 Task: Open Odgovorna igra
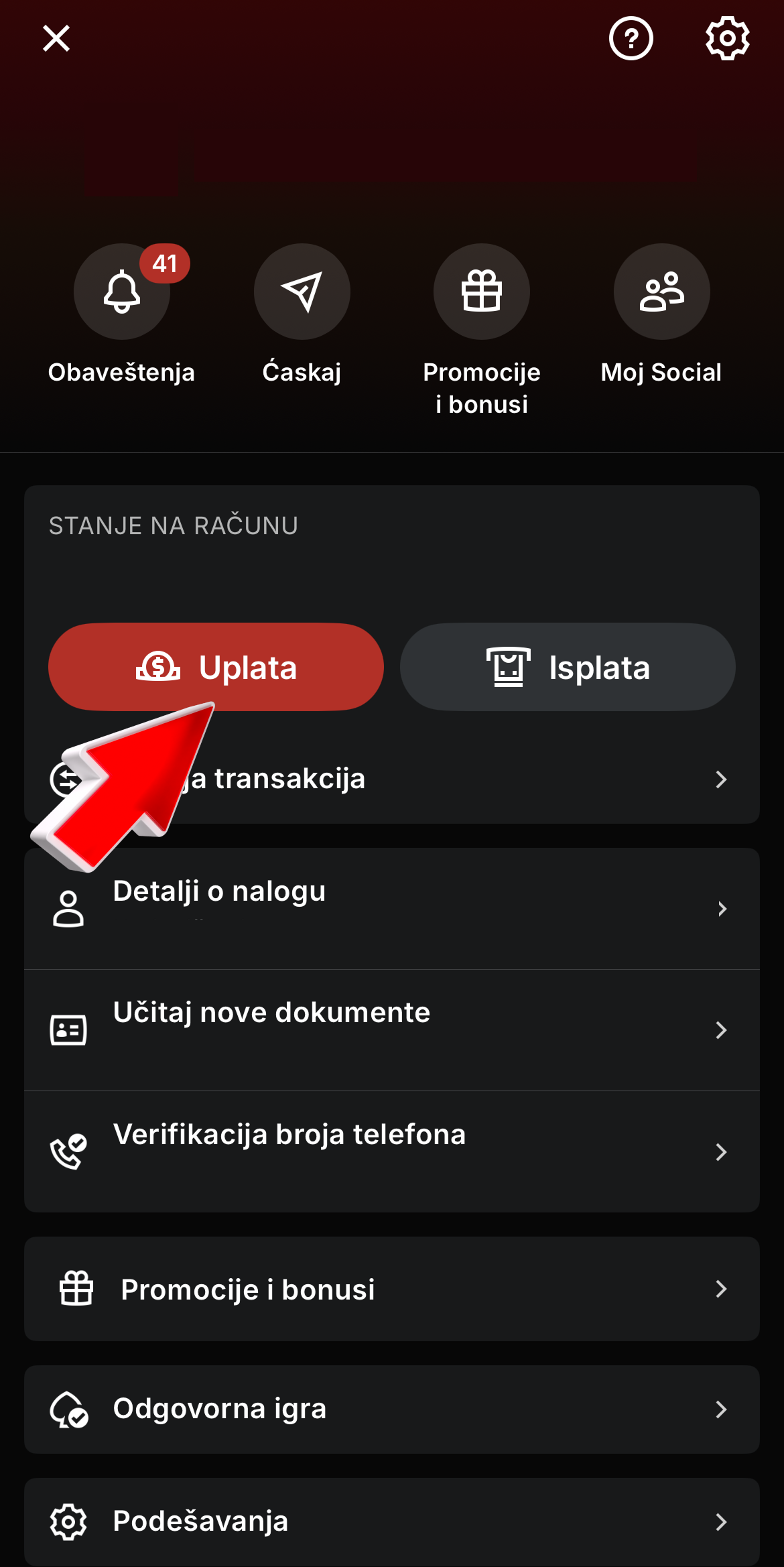tap(392, 1409)
